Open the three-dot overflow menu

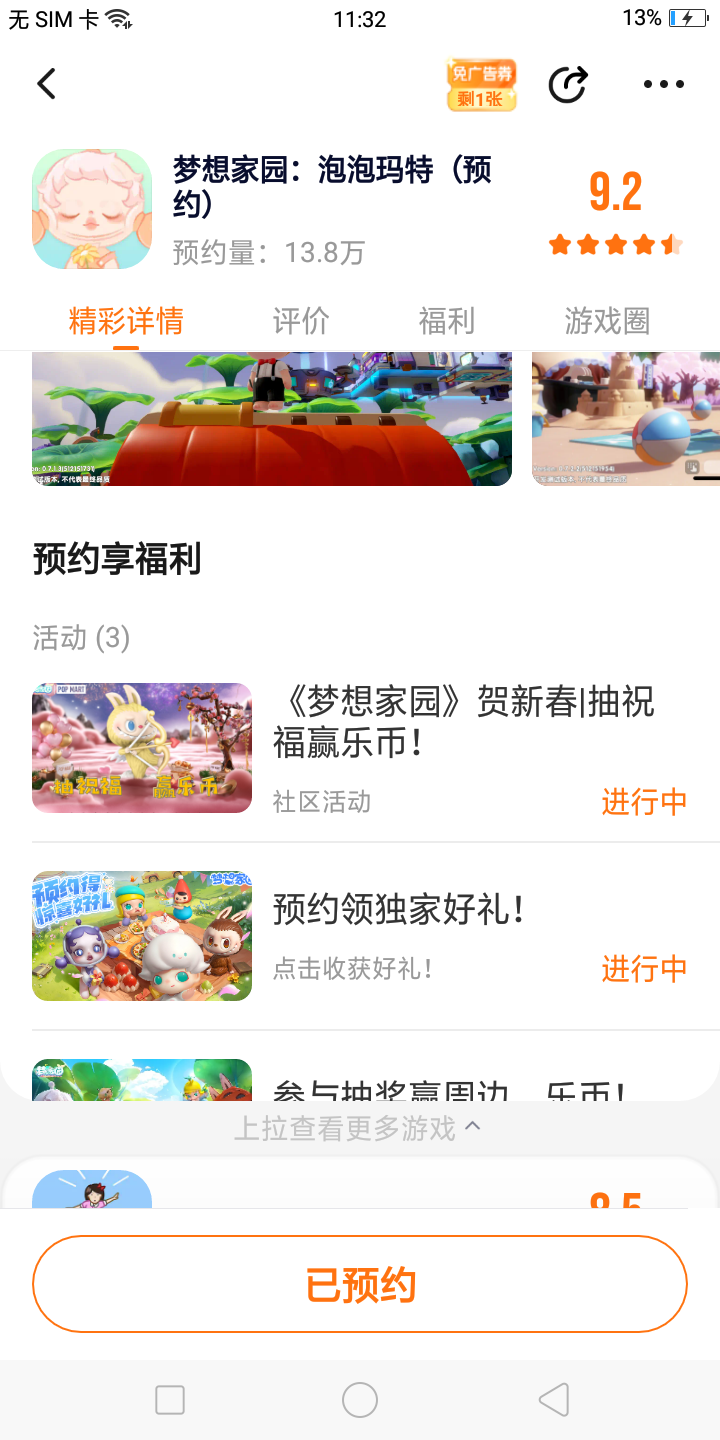[663, 85]
